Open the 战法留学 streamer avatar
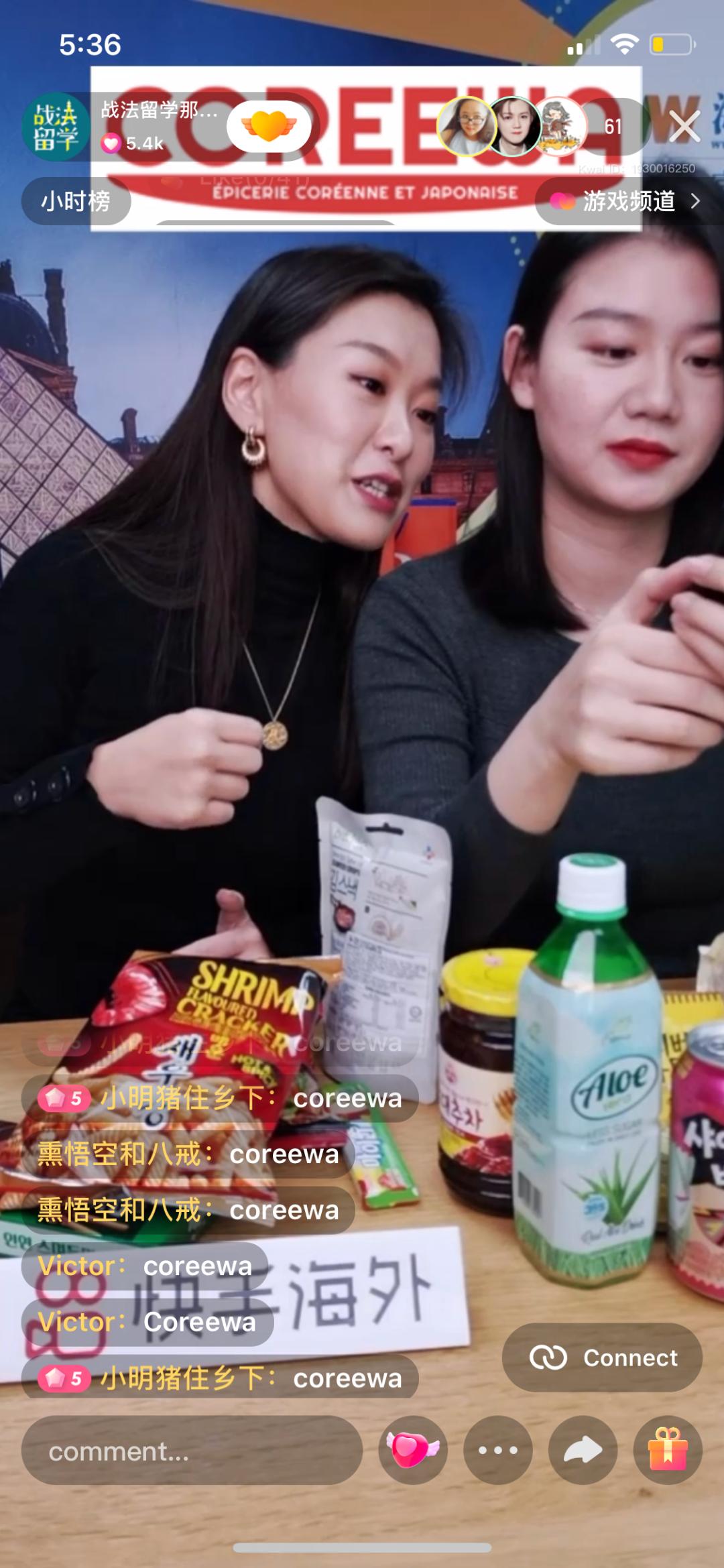 56,126
